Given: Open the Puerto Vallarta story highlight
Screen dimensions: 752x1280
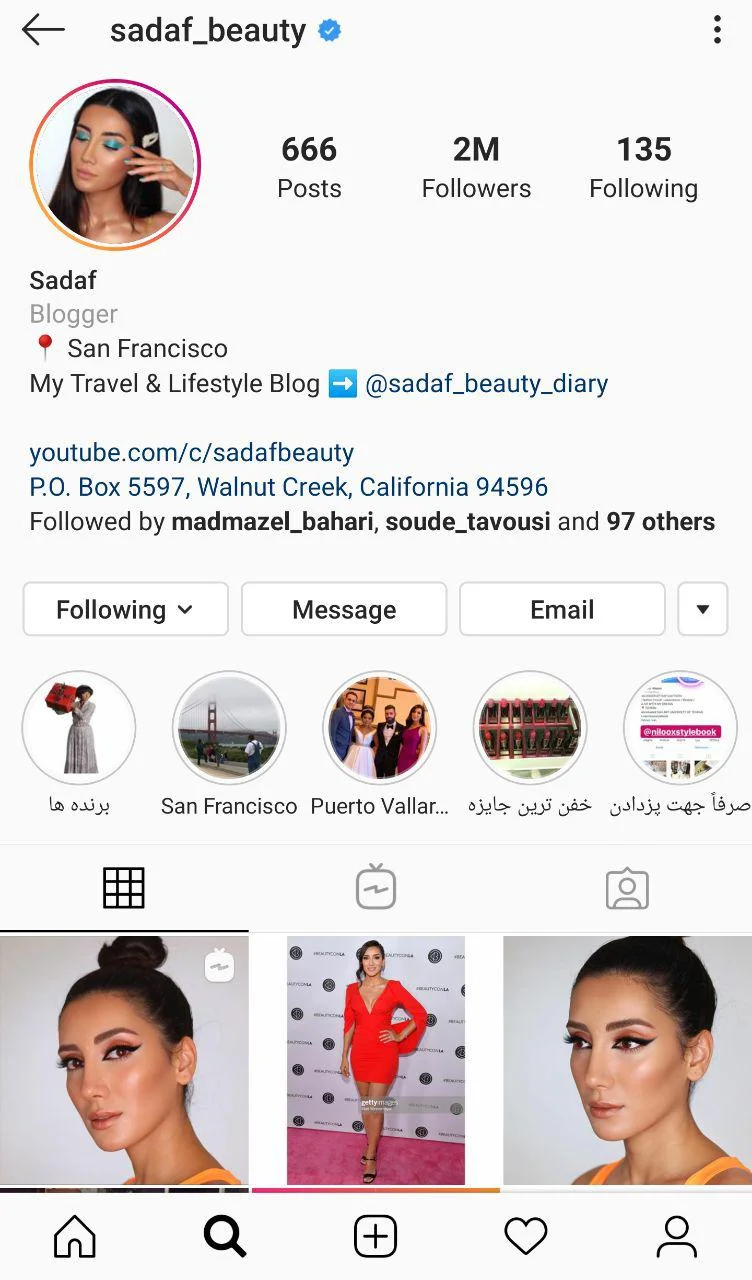Looking at the screenshot, I should click(379, 727).
